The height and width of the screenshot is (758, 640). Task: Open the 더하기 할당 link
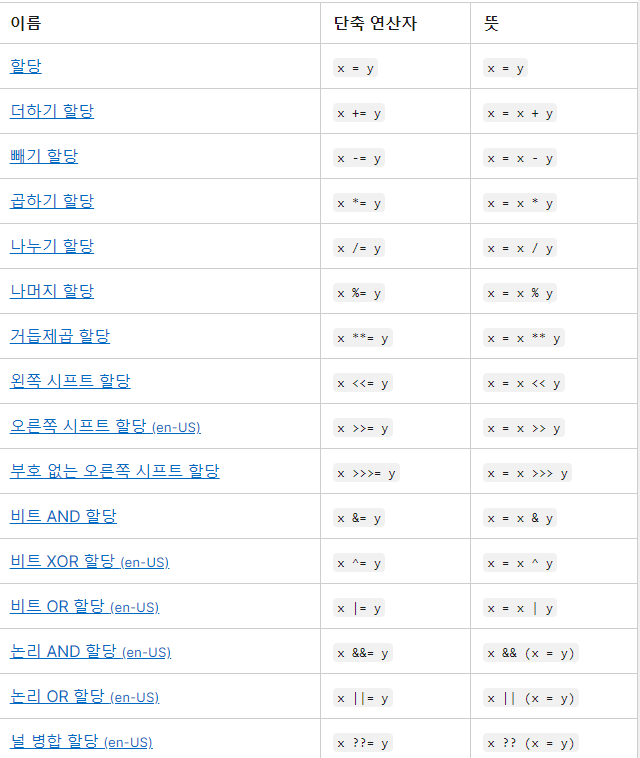pyautogui.click(x=52, y=112)
